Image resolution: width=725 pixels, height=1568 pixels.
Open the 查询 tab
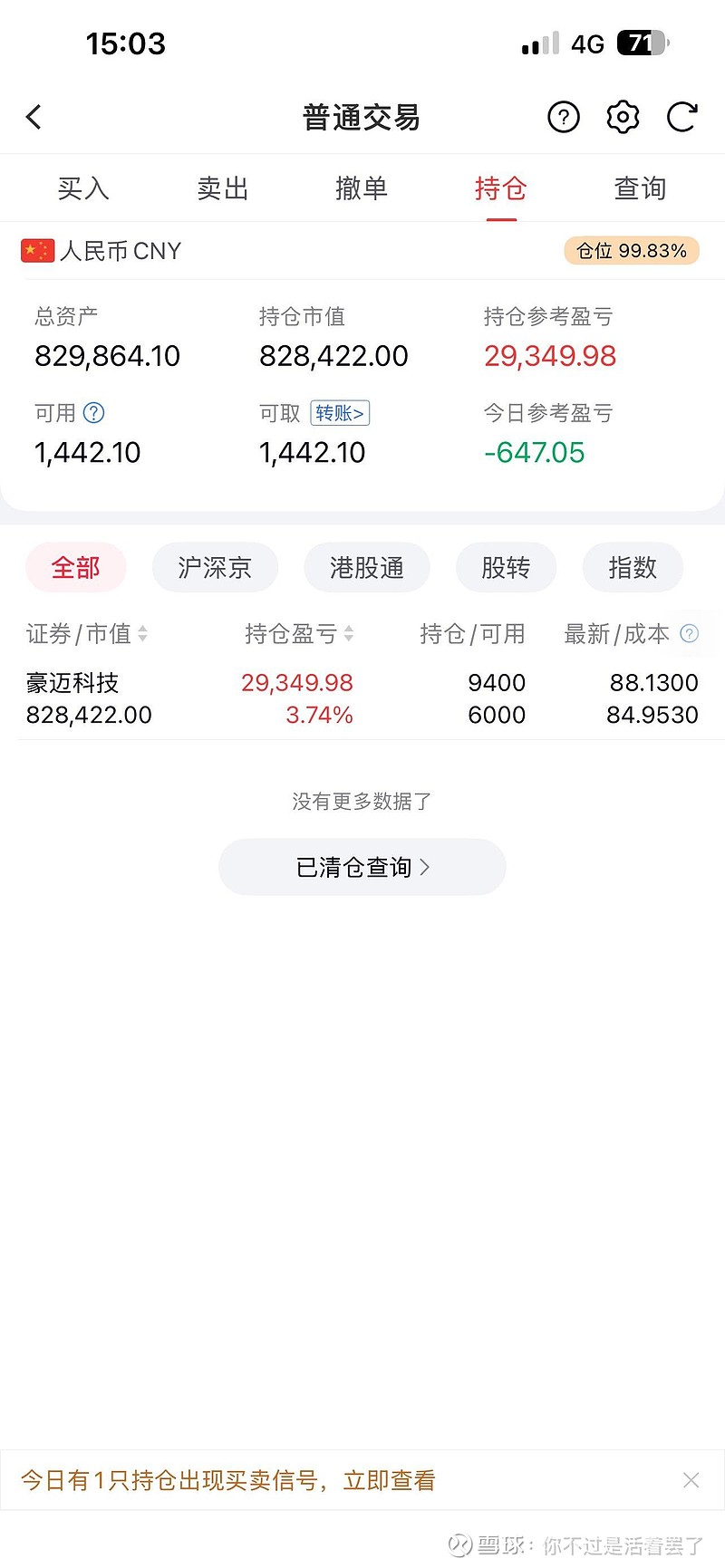point(640,188)
